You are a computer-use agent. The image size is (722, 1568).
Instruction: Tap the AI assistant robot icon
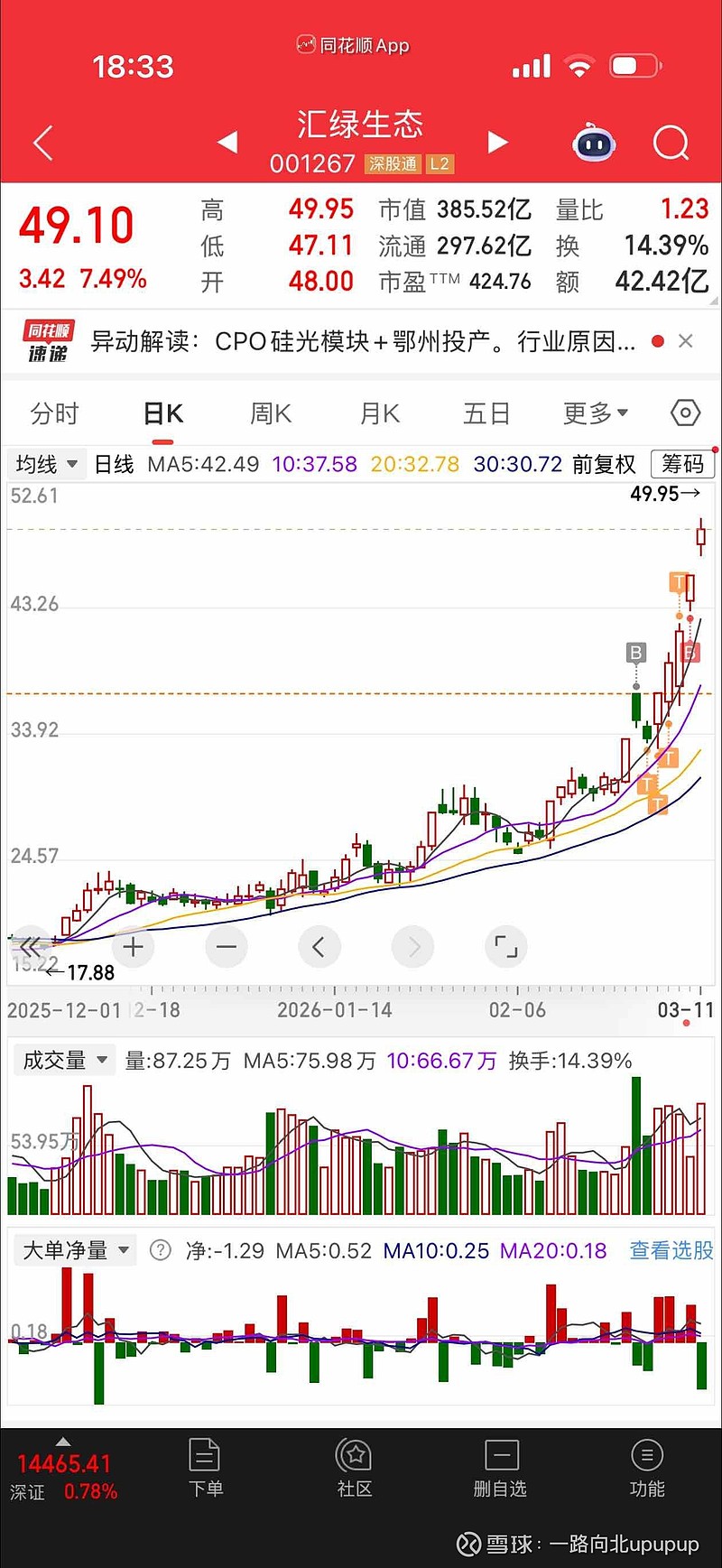[x=593, y=143]
